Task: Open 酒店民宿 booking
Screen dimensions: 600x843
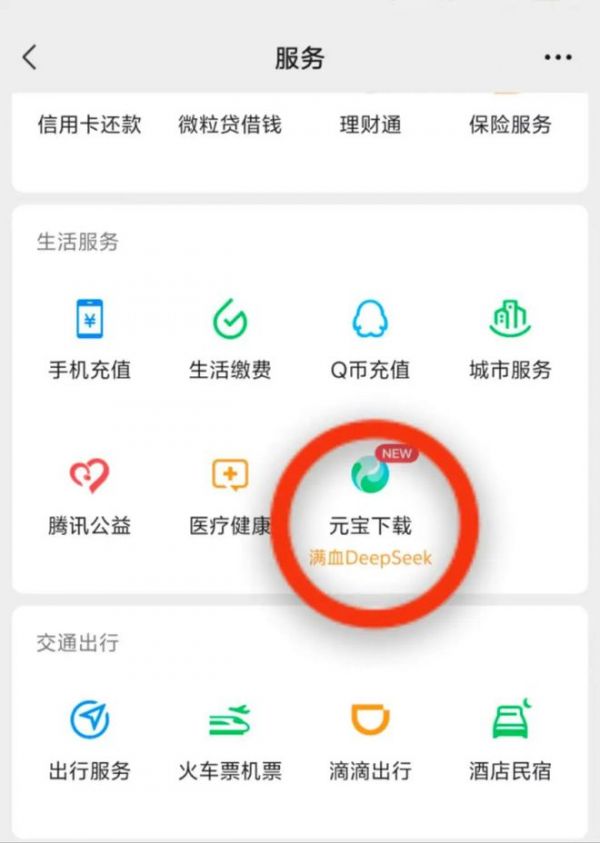Action: pyautogui.click(x=510, y=740)
